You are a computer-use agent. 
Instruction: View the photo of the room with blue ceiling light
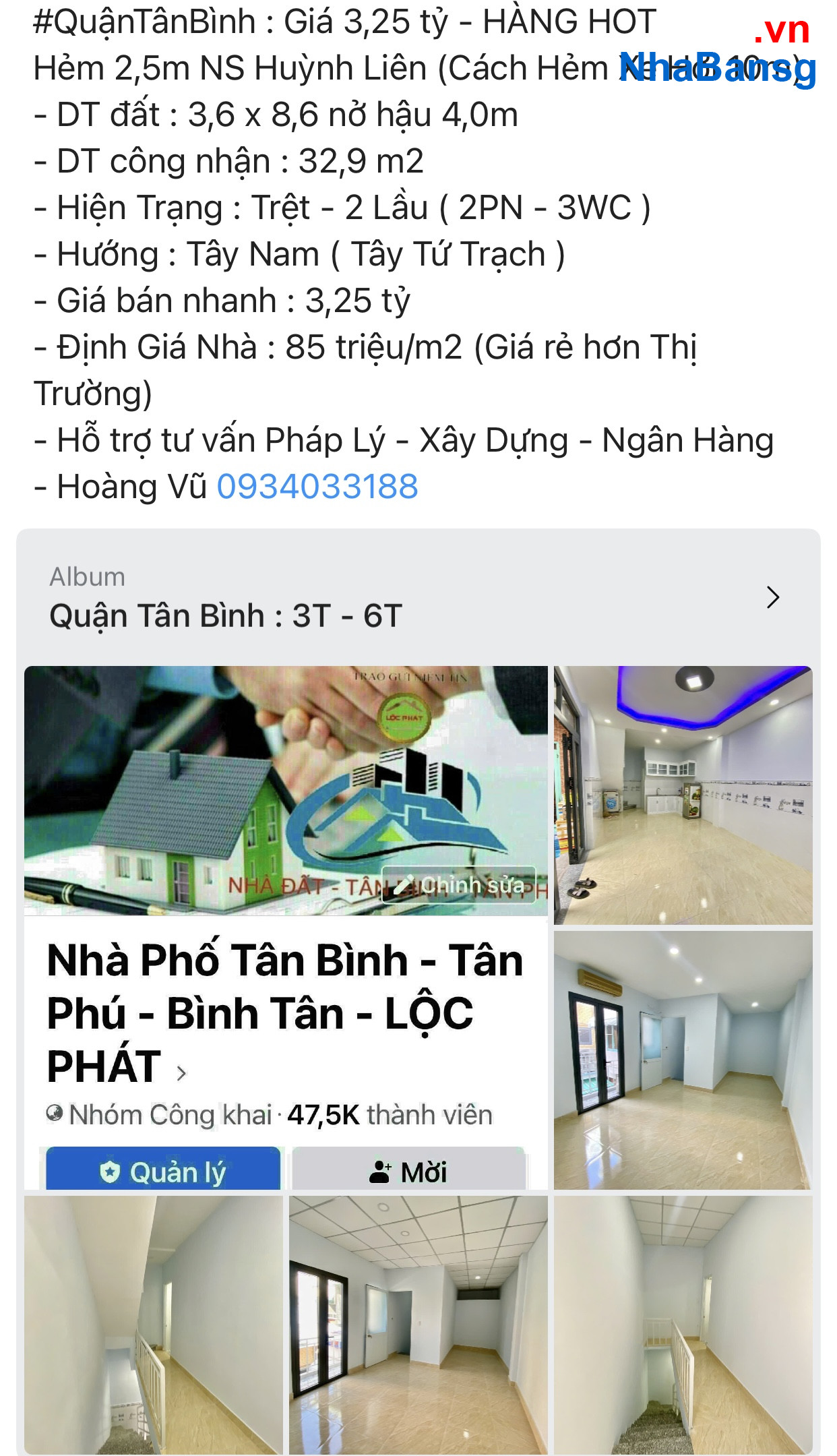point(683,795)
